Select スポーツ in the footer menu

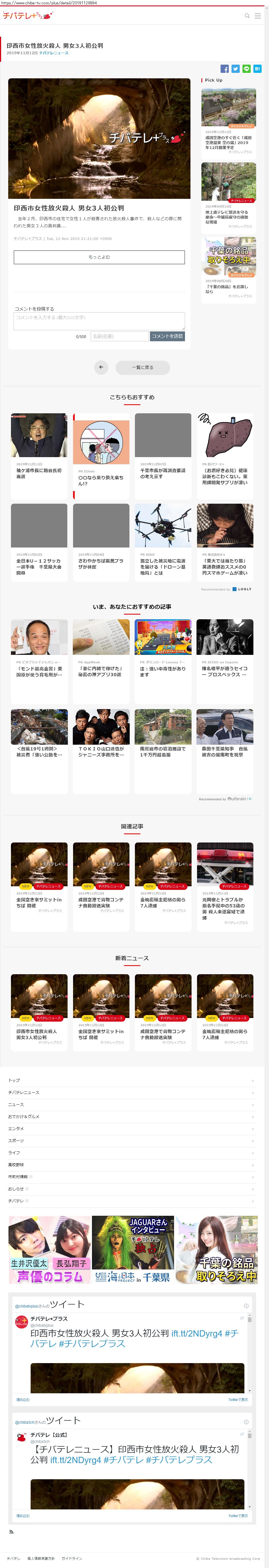[x=16, y=1140]
